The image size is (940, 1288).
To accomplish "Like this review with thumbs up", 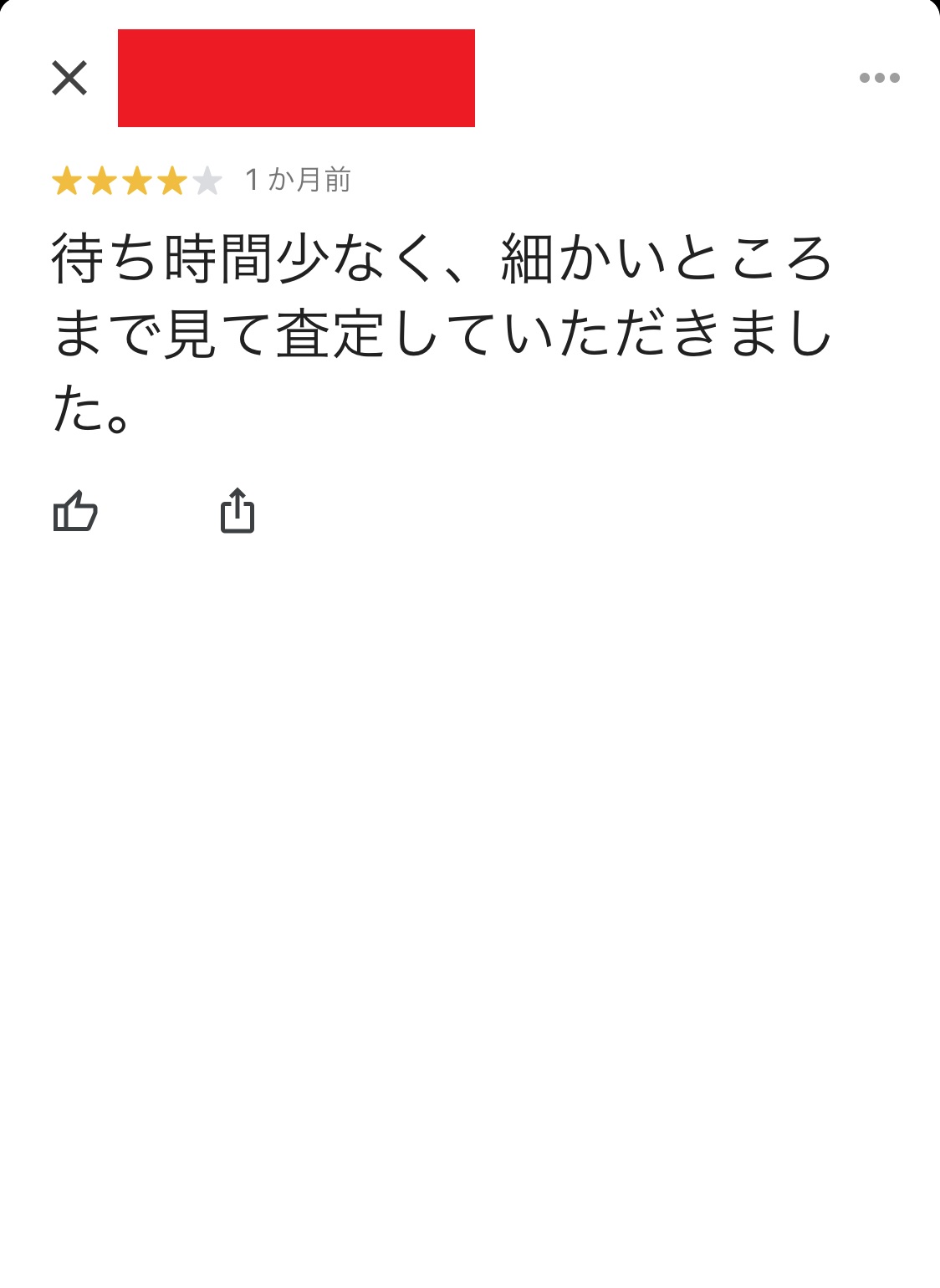I will coord(75,511).
